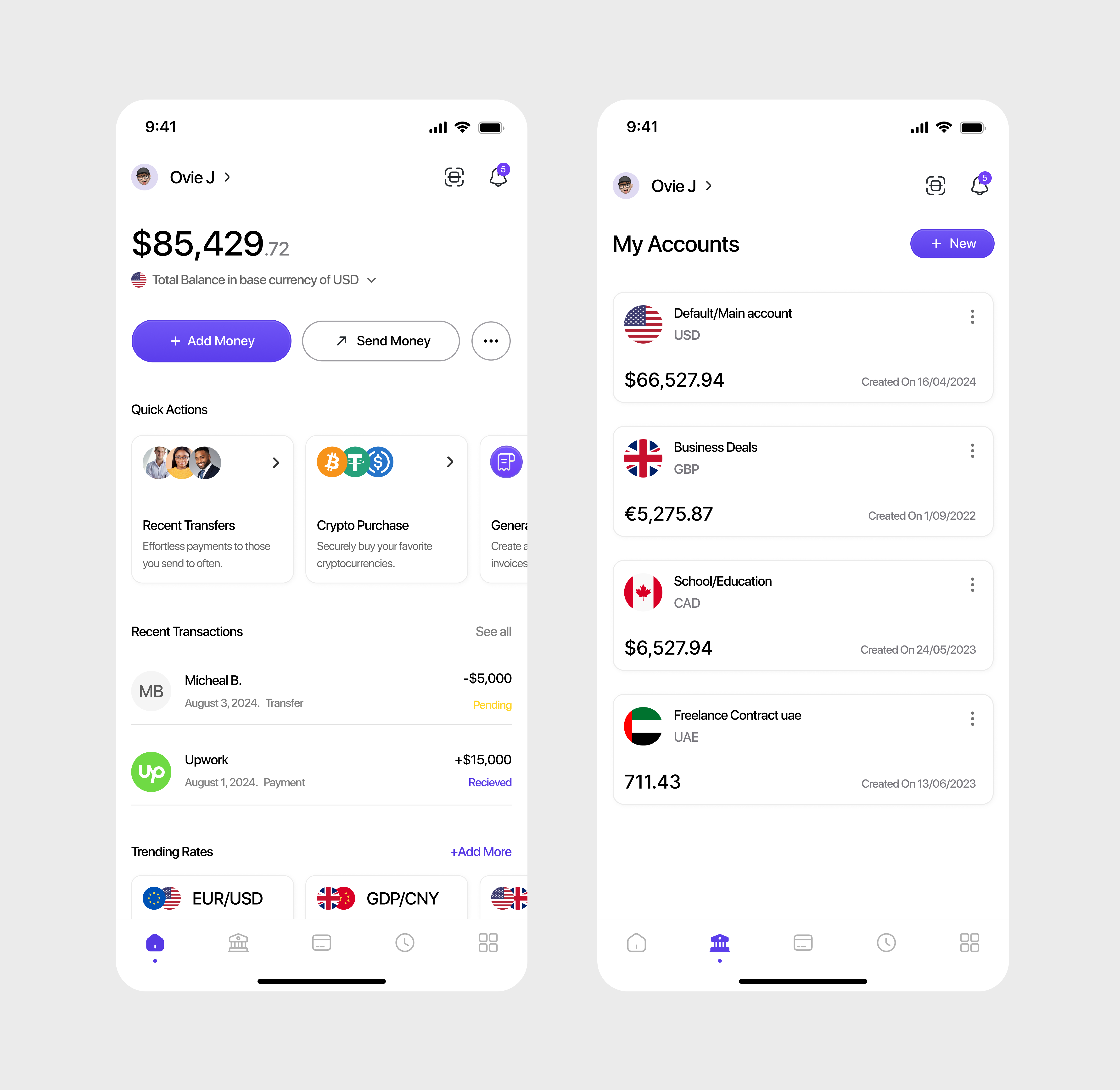
Task: Open the Crypto Purchase quick action card
Action: tap(386, 509)
